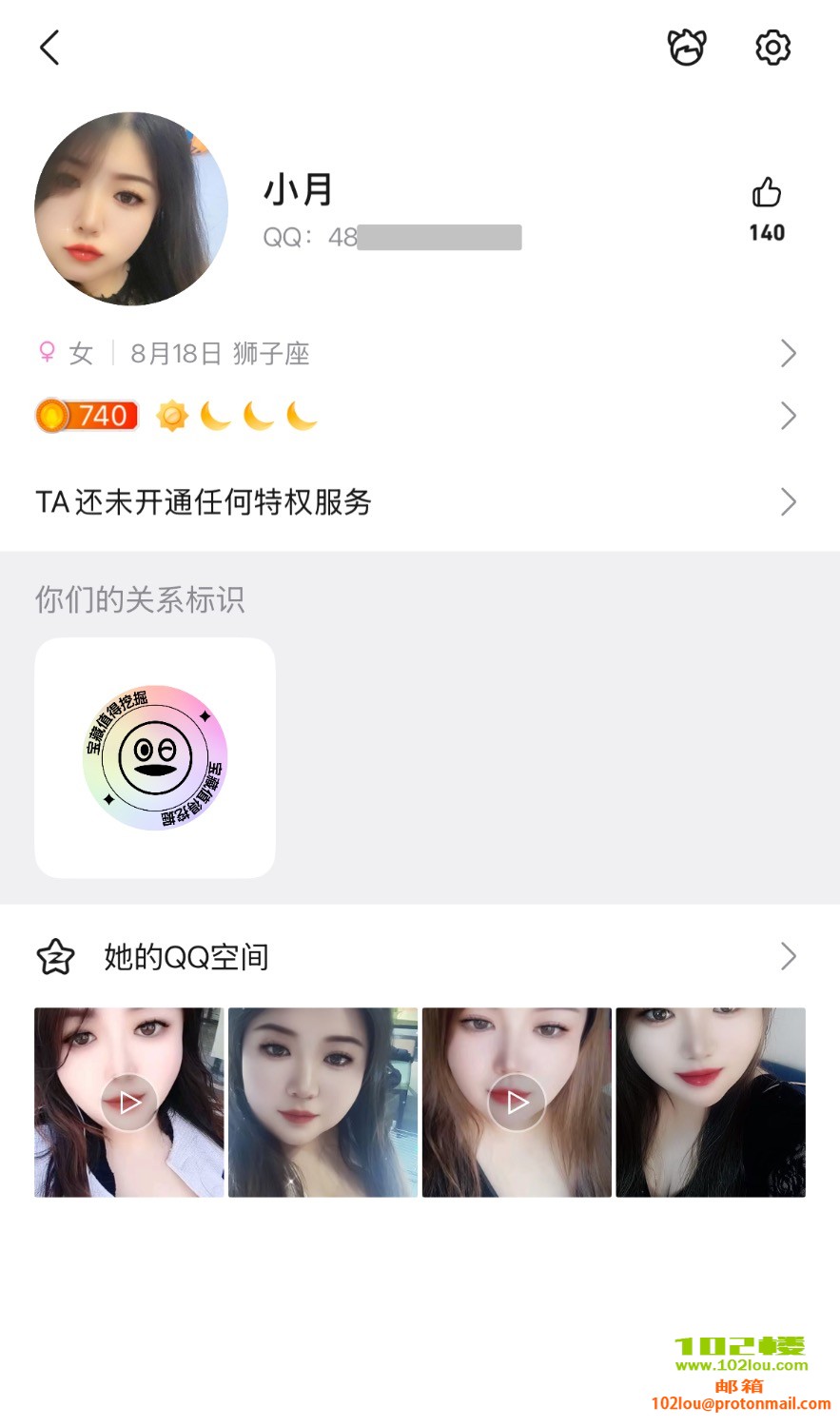View the fourth QQ空间 photo
840x1427 pixels.
coord(711,1102)
